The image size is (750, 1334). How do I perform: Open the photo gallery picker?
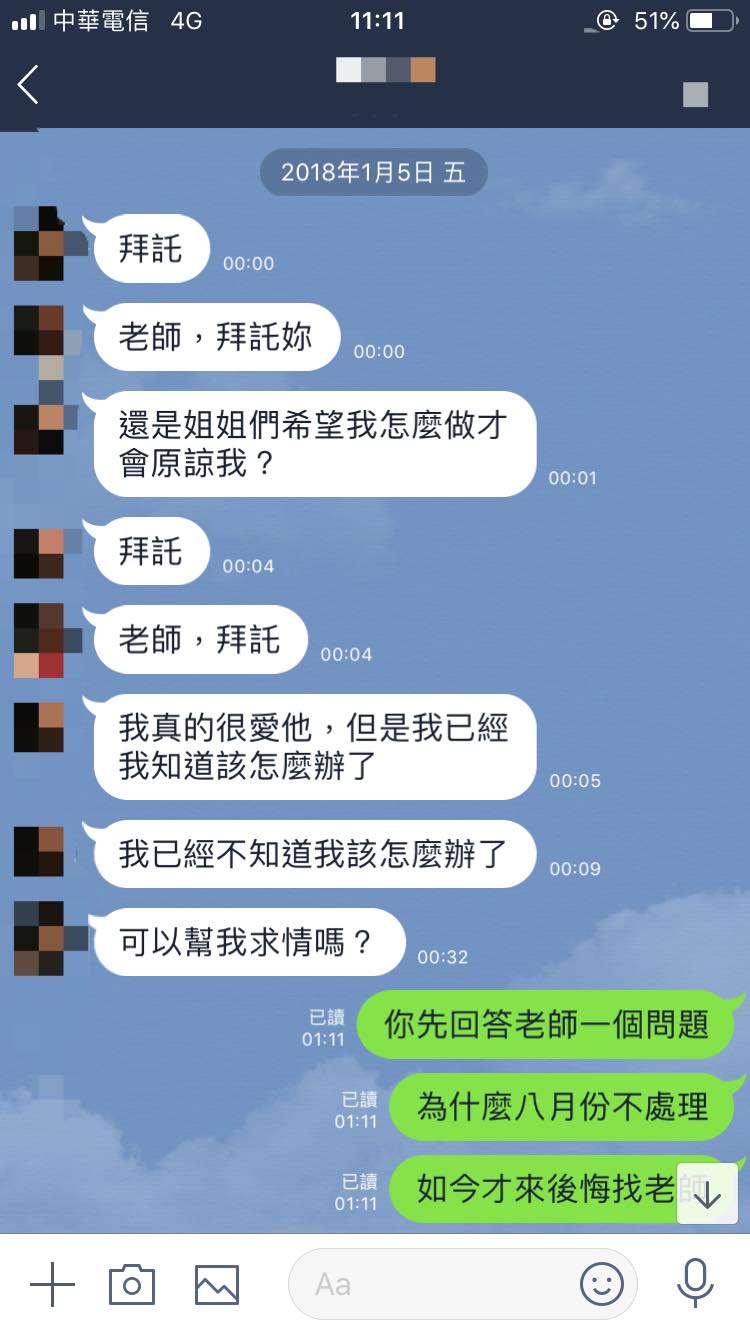click(x=217, y=1284)
